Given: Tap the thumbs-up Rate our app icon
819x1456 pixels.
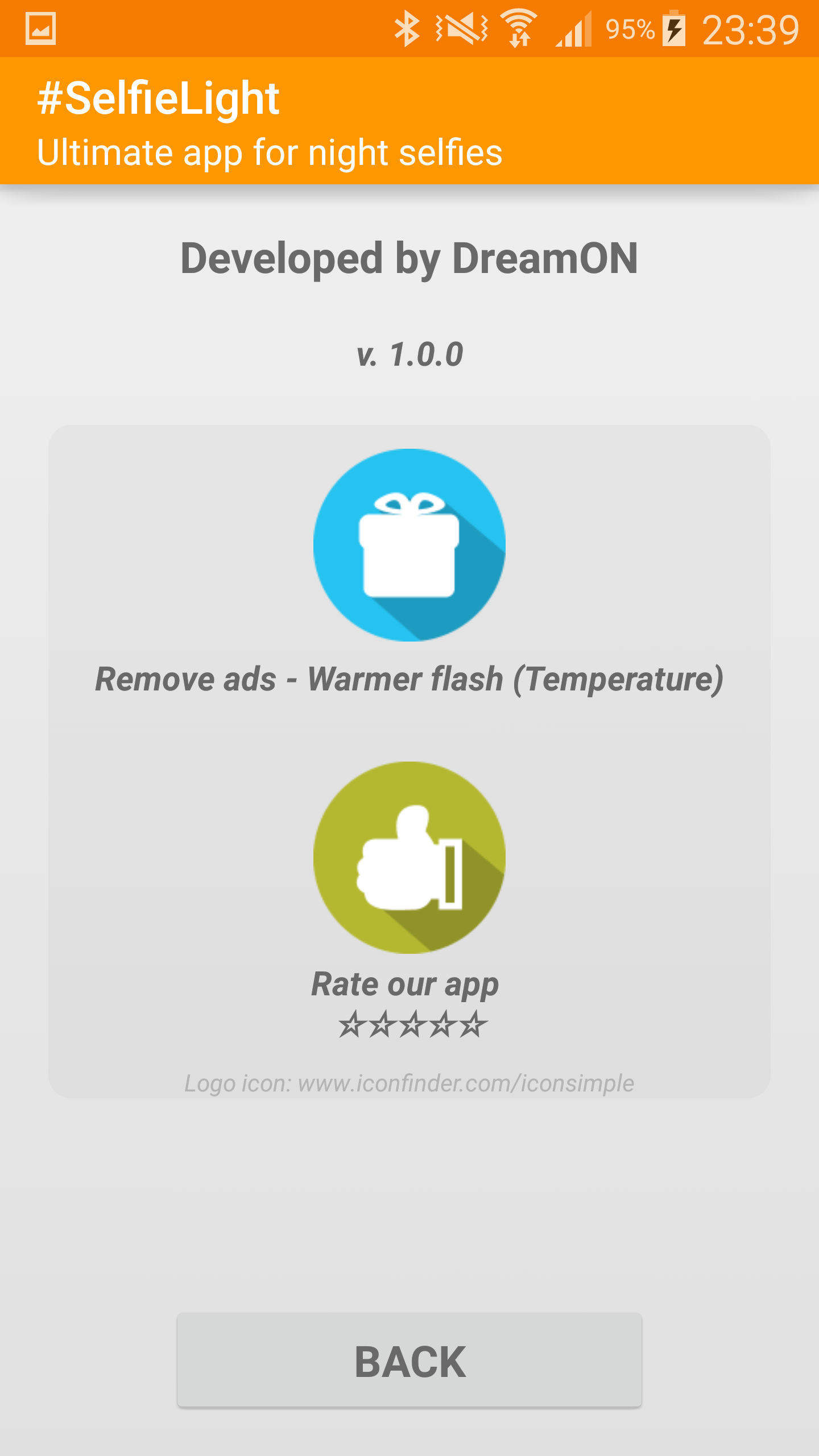Looking at the screenshot, I should pyautogui.click(x=409, y=857).
